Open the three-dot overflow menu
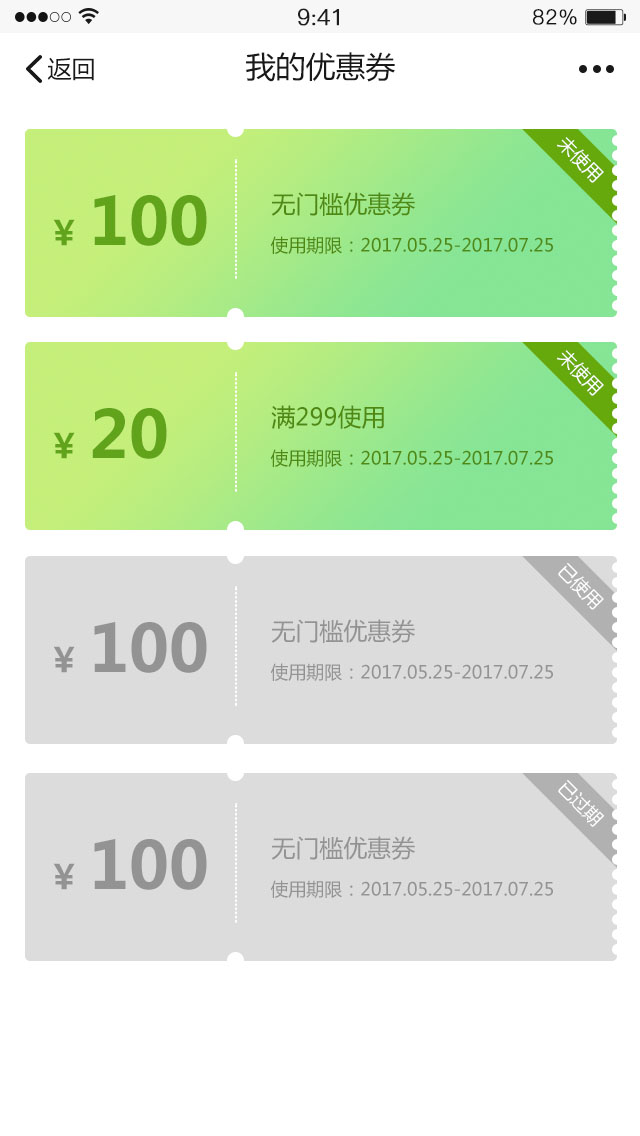The width and height of the screenshot is (640, 1136). click(x=596, y=69)
